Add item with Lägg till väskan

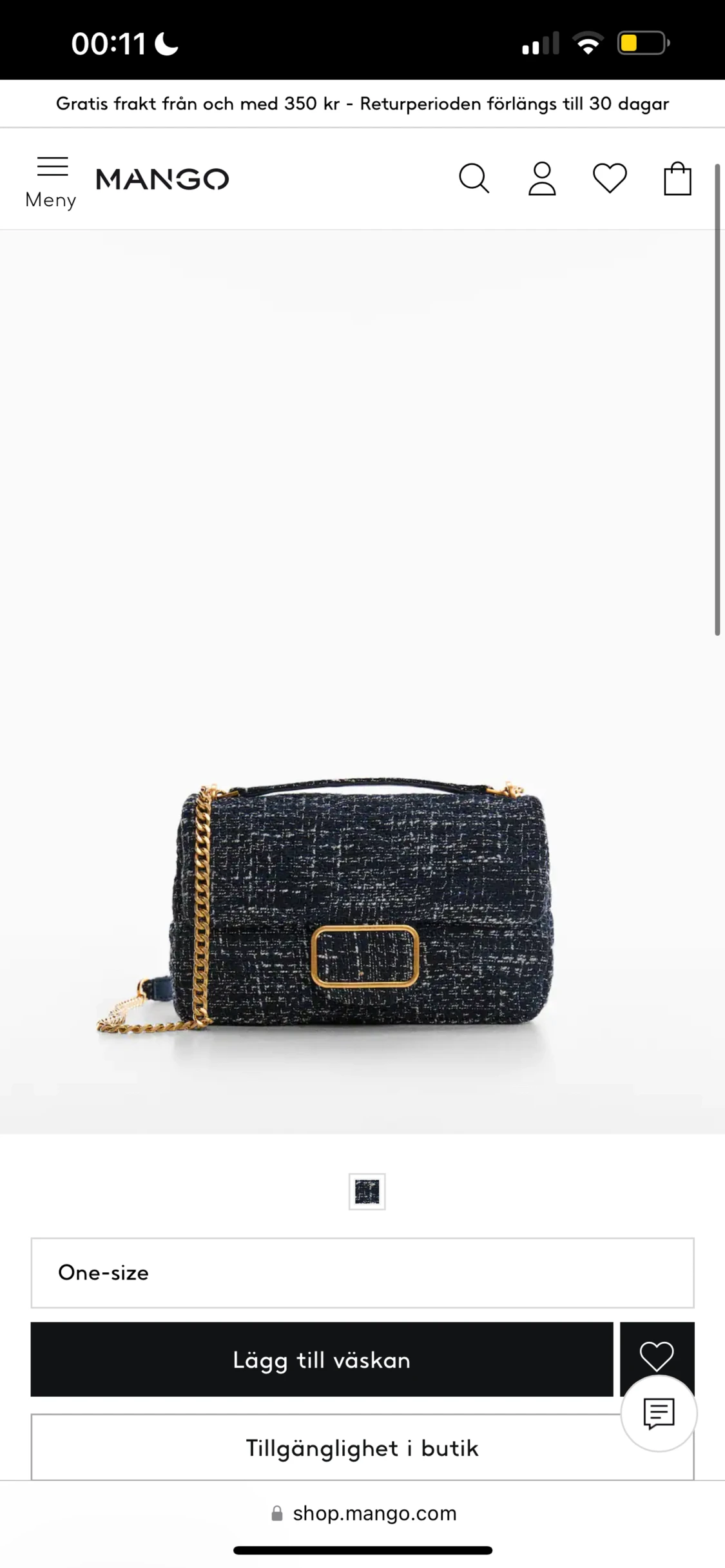[x=322, y=1359]
